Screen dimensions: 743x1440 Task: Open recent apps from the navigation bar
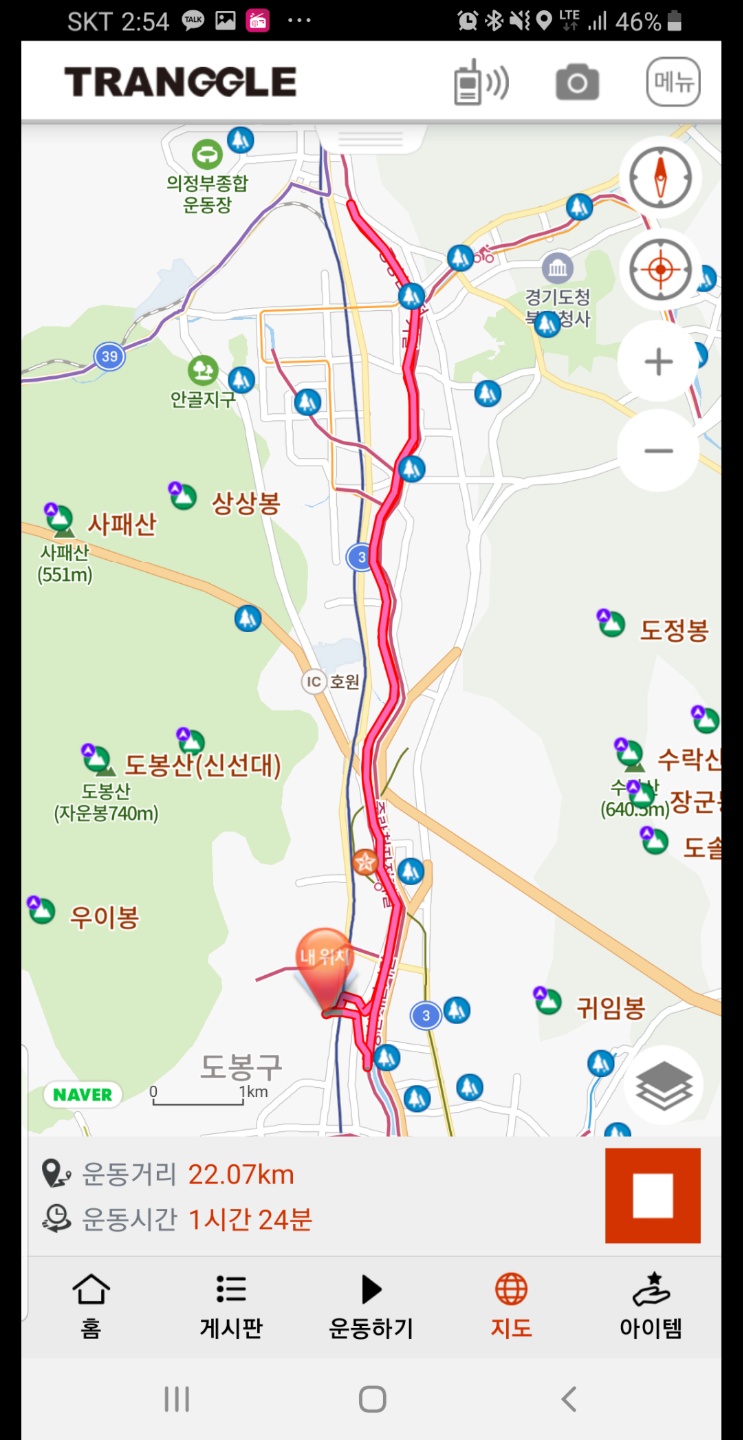pyautogui.click(x=177, y=1399)
